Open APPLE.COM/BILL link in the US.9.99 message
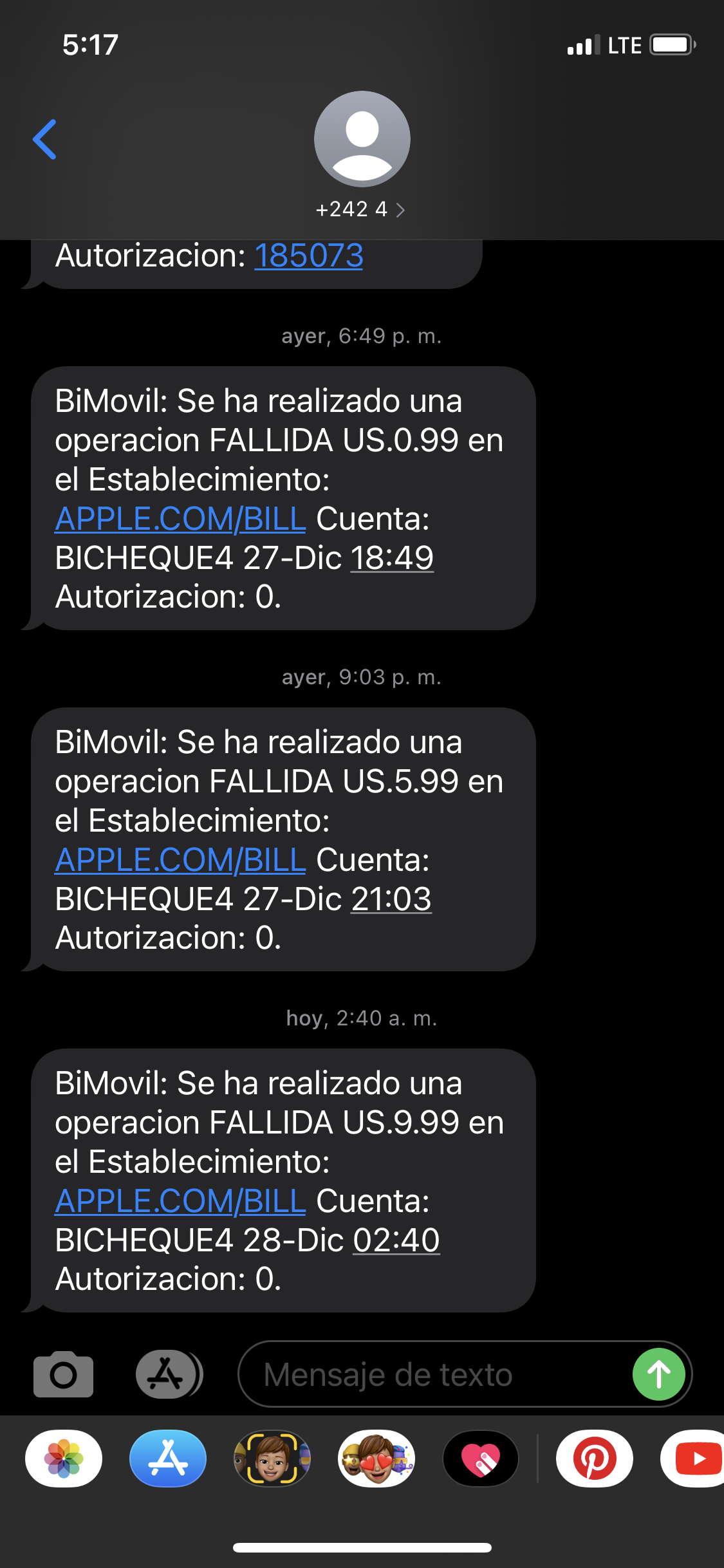The width and height of the screenshot is (724, 1568). point(180,1201)
